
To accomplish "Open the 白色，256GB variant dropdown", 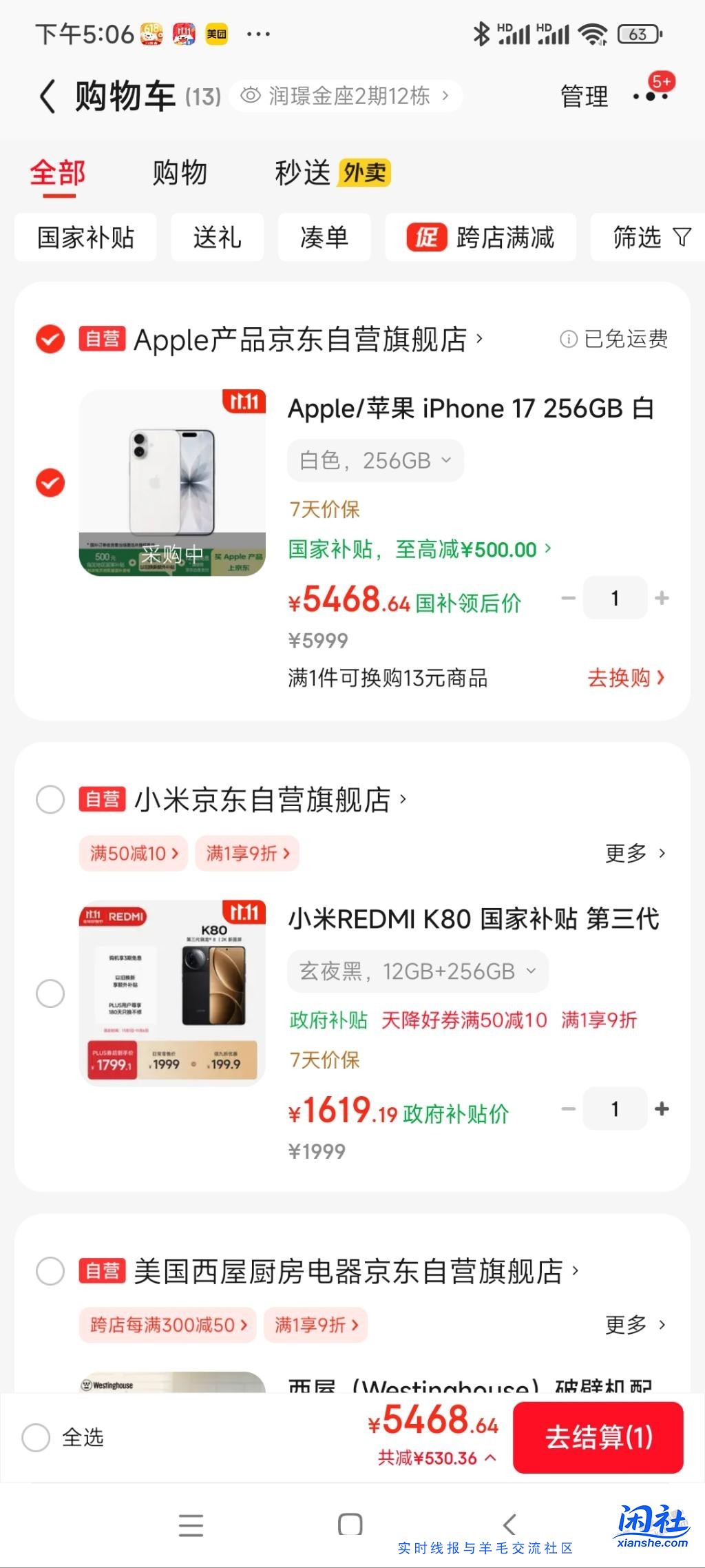I will point(375,460).
